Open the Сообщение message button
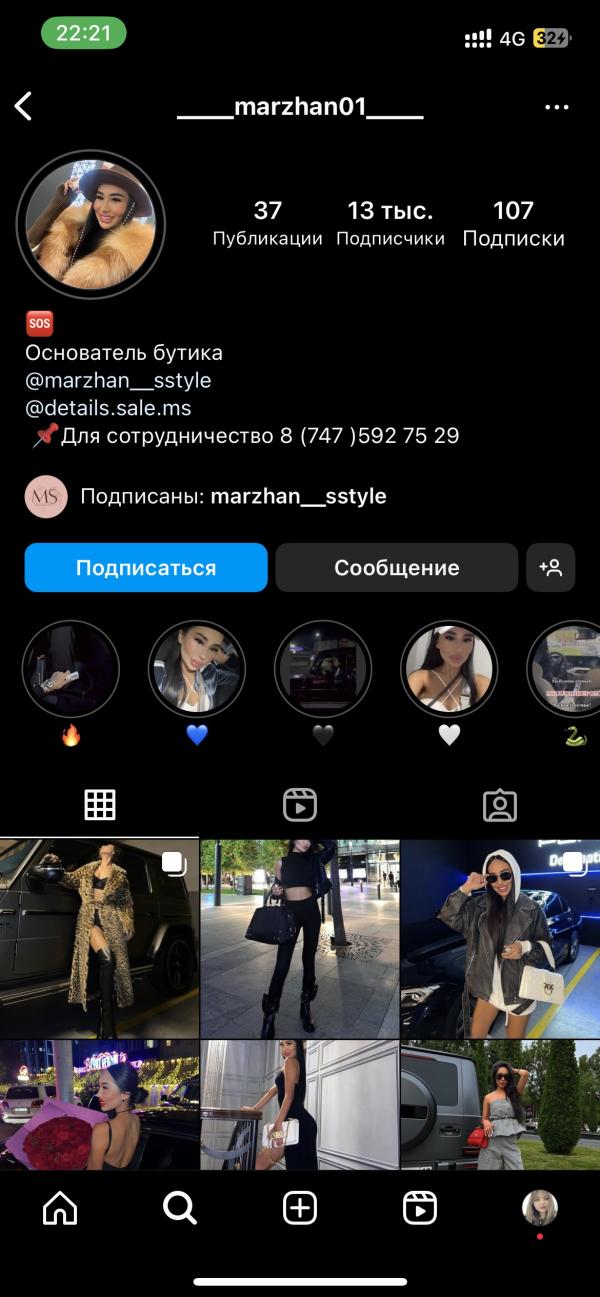Viewport: 600px width, 1297px height. tap(397, 568)
